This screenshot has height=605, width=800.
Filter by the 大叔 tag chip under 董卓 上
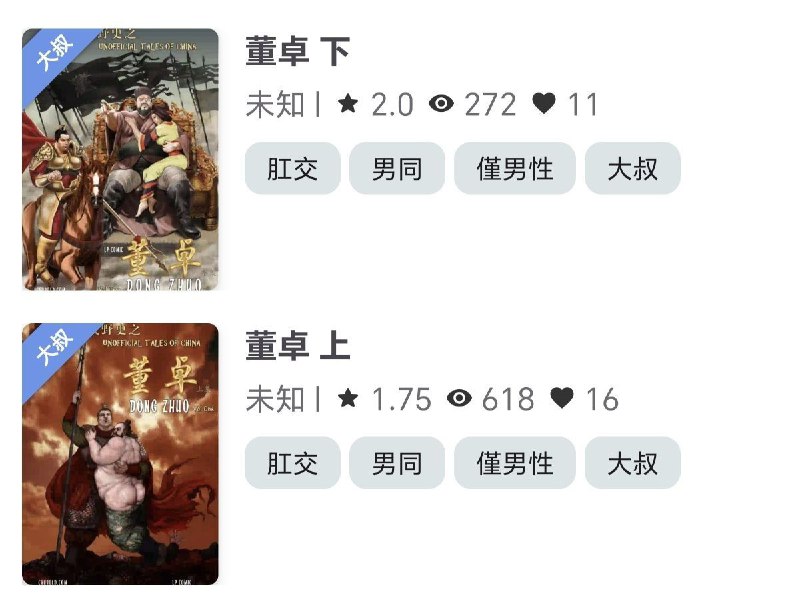[632, 463]
